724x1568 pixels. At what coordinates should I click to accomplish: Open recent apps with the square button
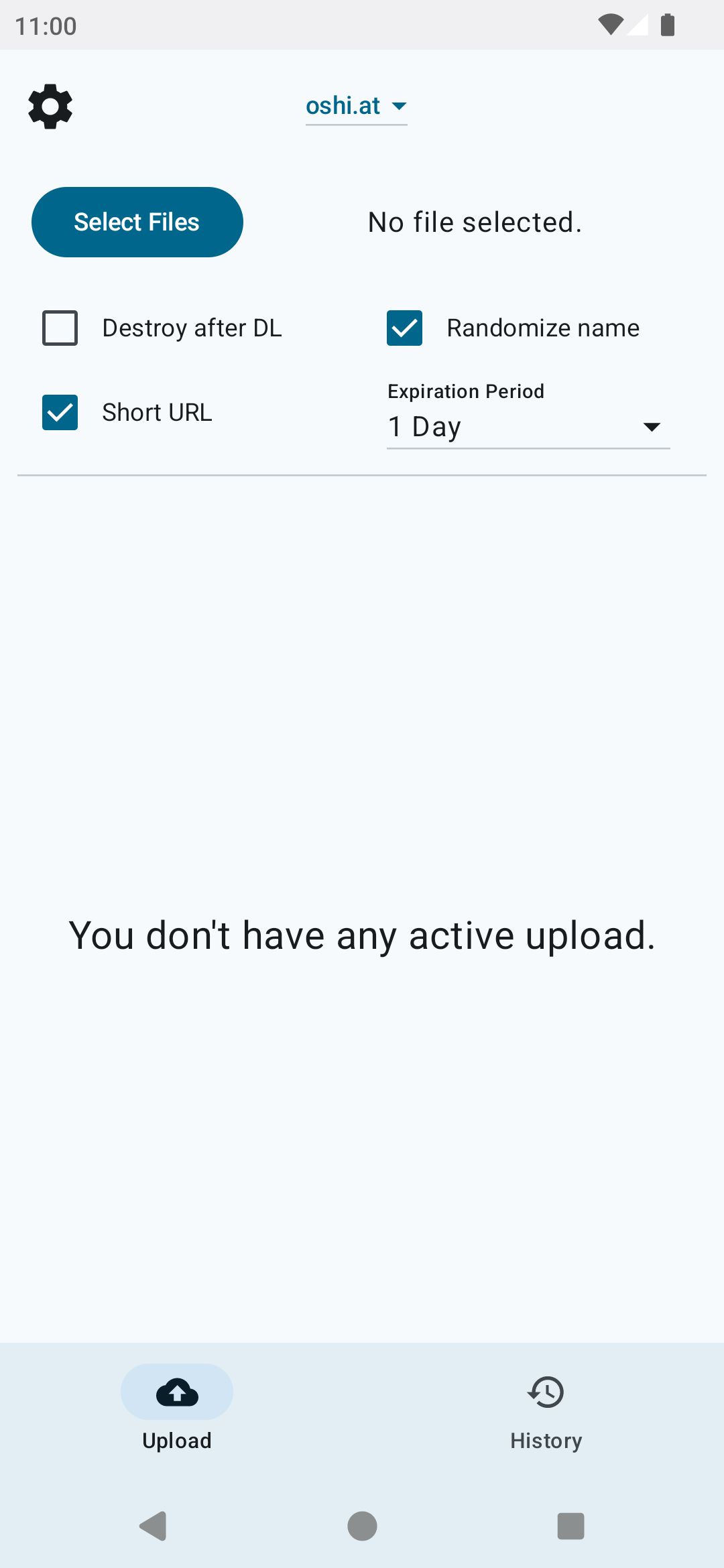pyautogui.click(x=570, y=1526)
